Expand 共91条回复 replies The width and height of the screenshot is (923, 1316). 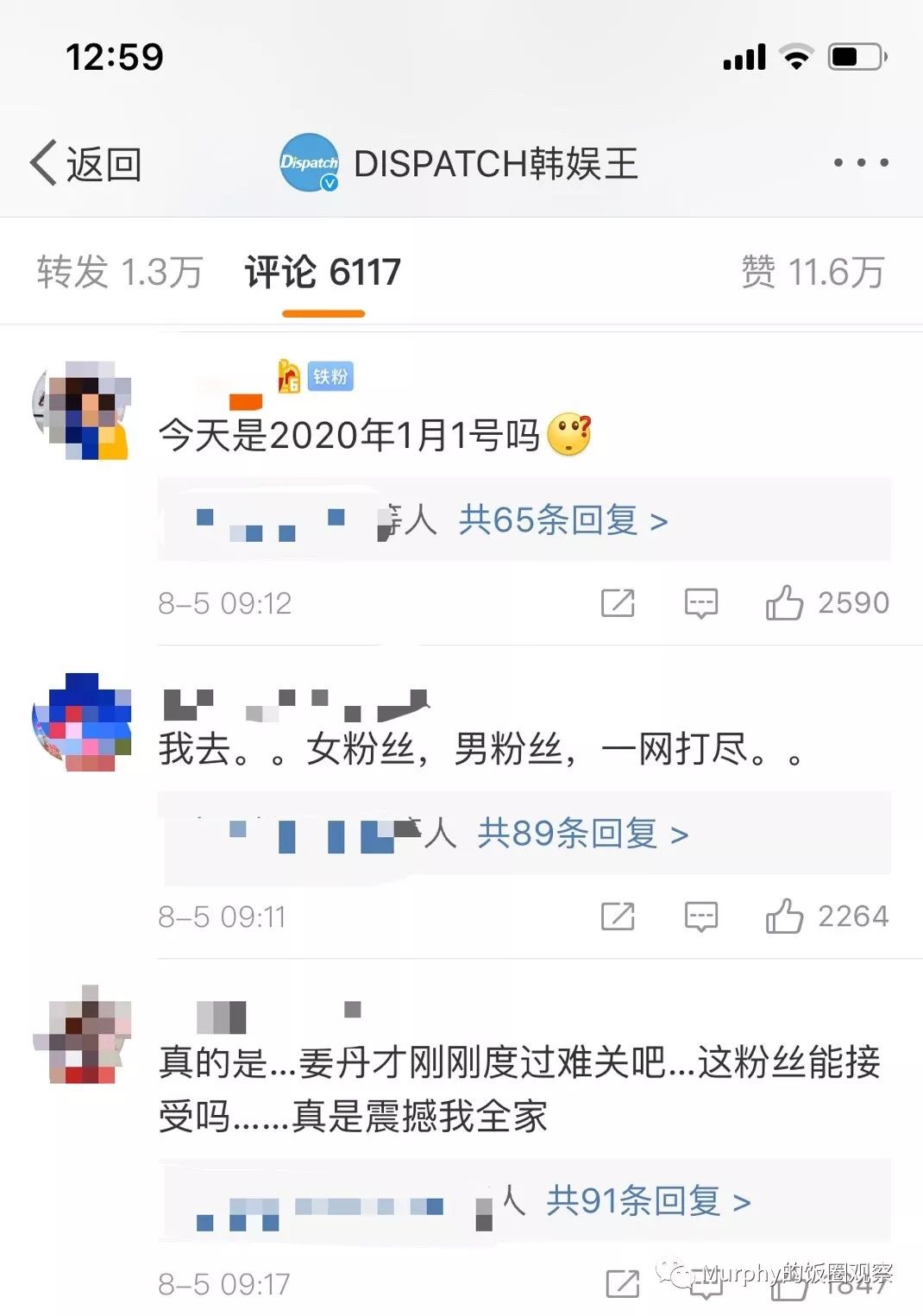(x=648, y=1200)
